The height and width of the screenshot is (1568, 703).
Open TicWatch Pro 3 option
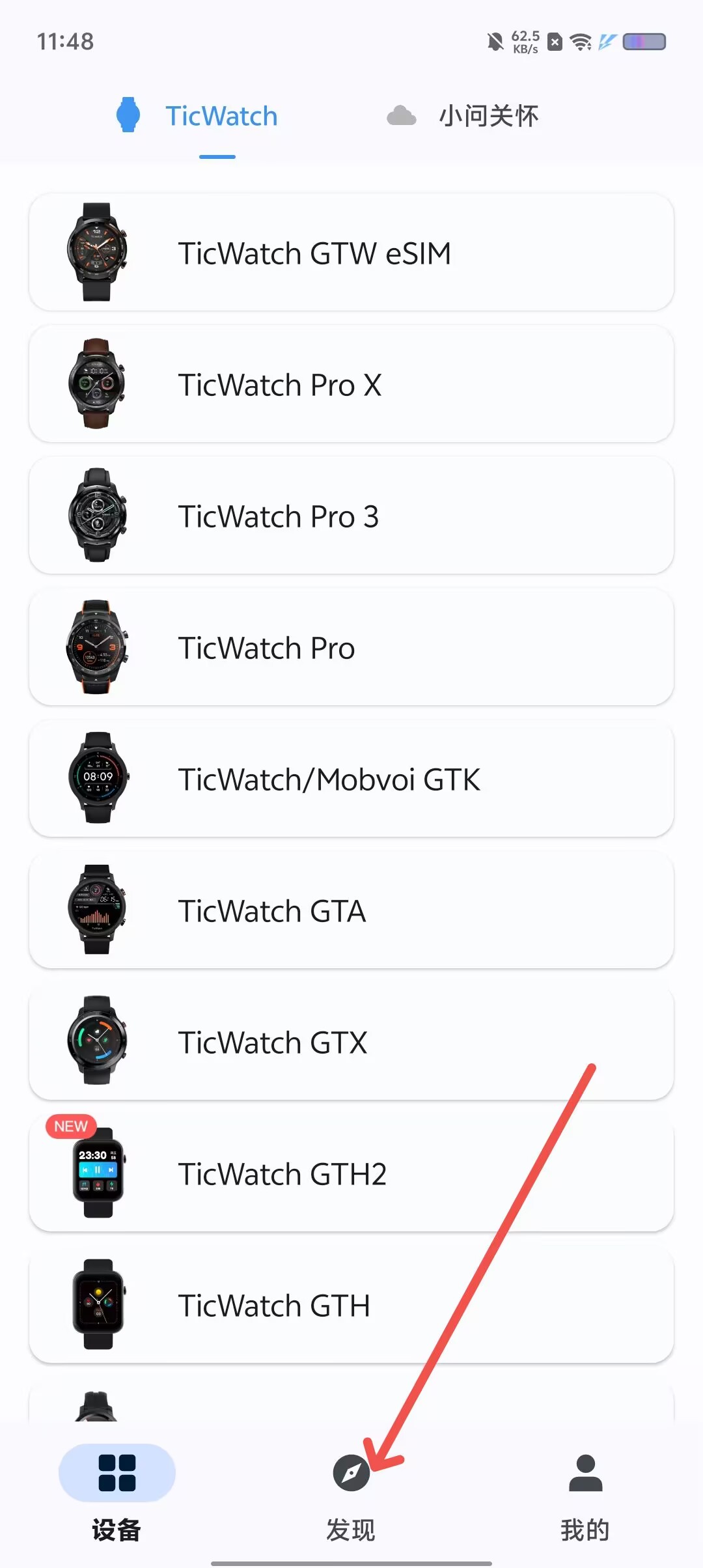(x=351, y=515)
